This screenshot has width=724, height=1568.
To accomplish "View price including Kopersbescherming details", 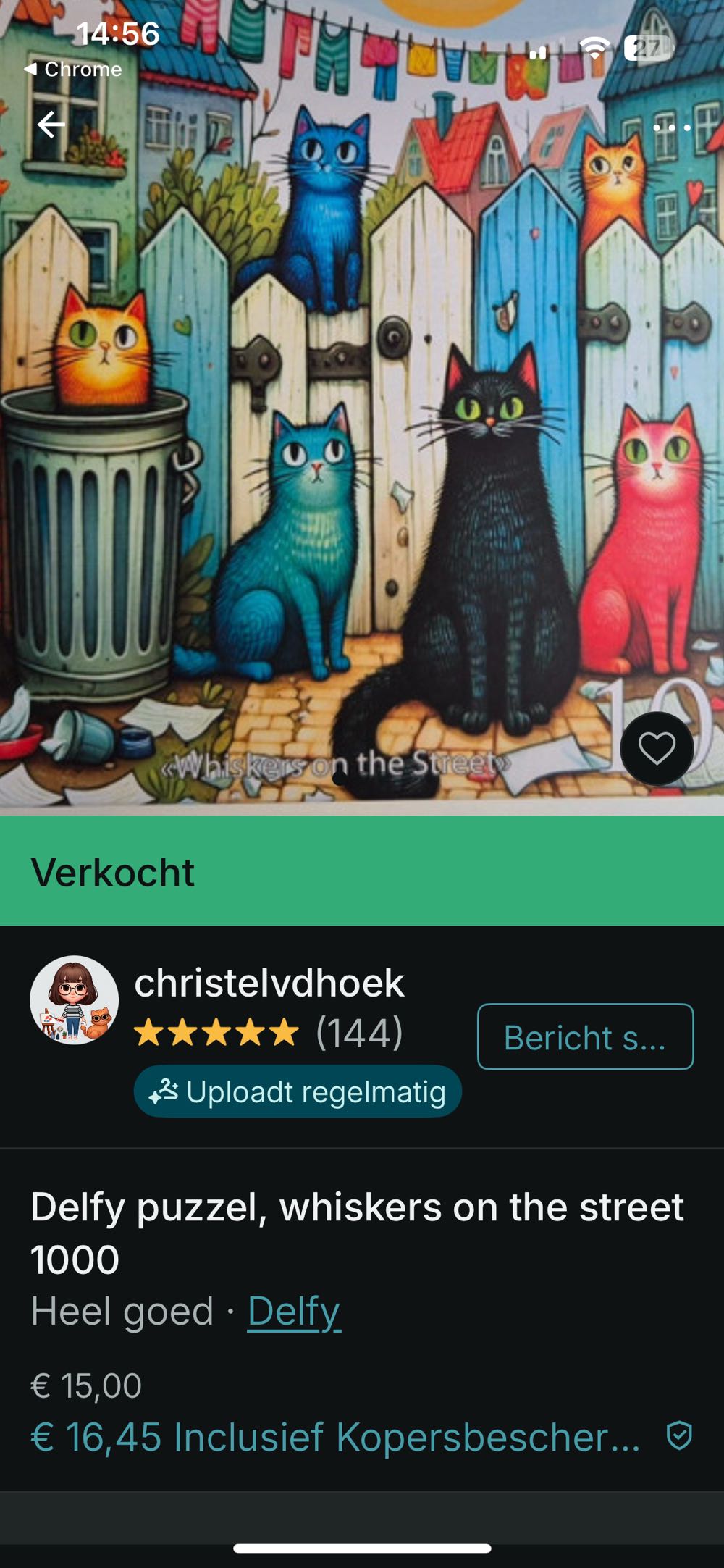I will 335,1436.
